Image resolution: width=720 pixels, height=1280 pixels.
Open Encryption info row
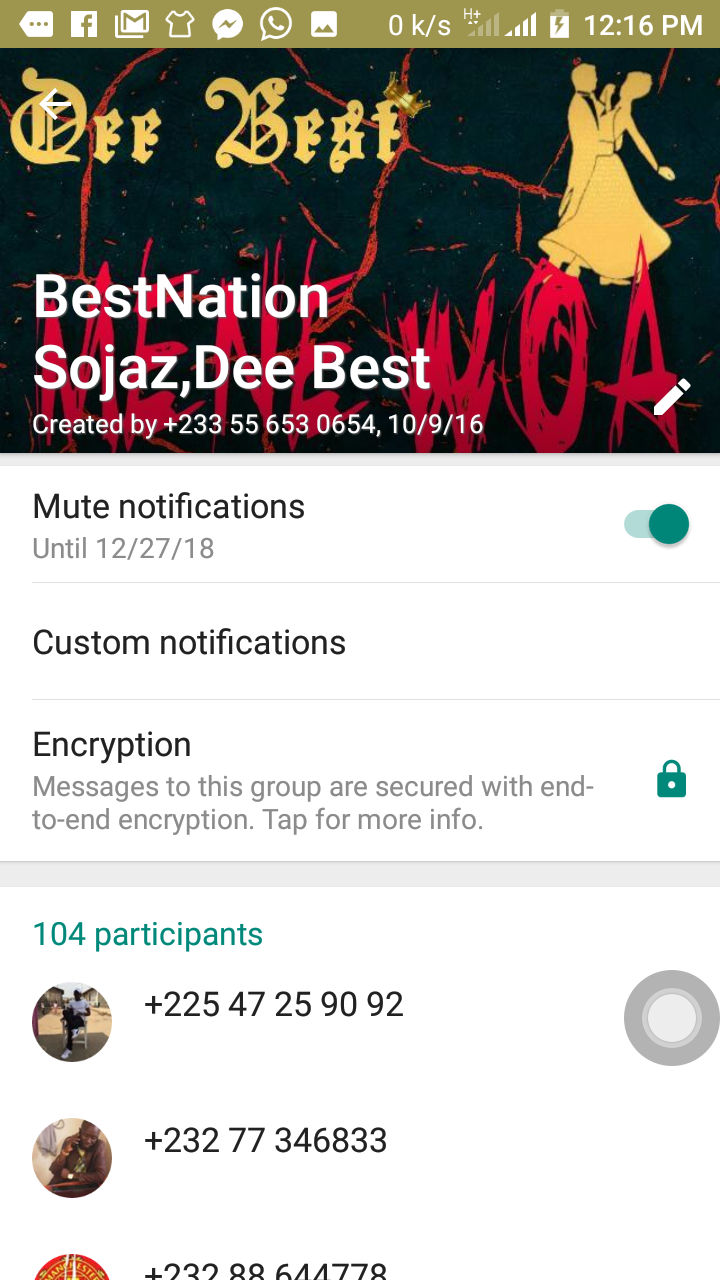[360, 781]
